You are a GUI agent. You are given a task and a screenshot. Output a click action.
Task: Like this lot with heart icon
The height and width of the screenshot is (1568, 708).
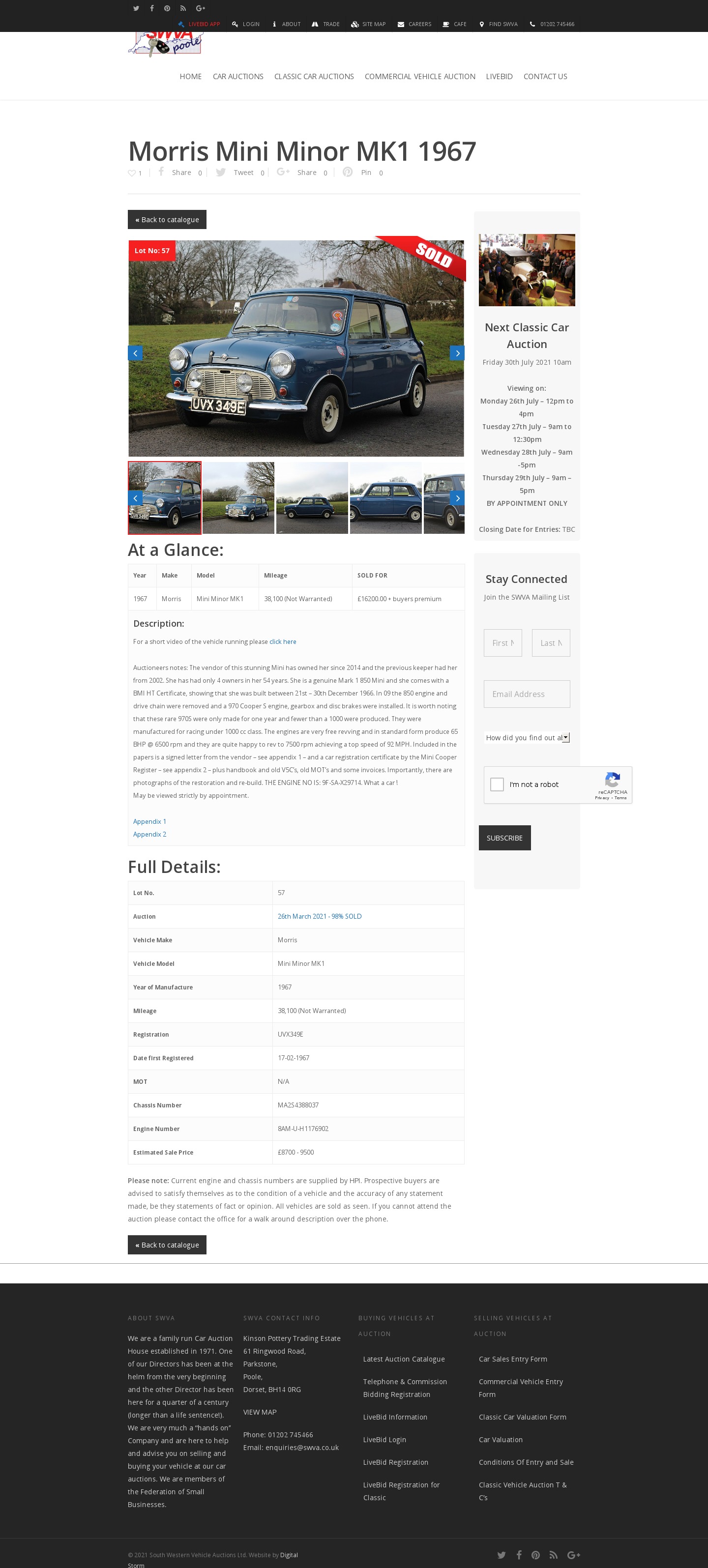132,173
